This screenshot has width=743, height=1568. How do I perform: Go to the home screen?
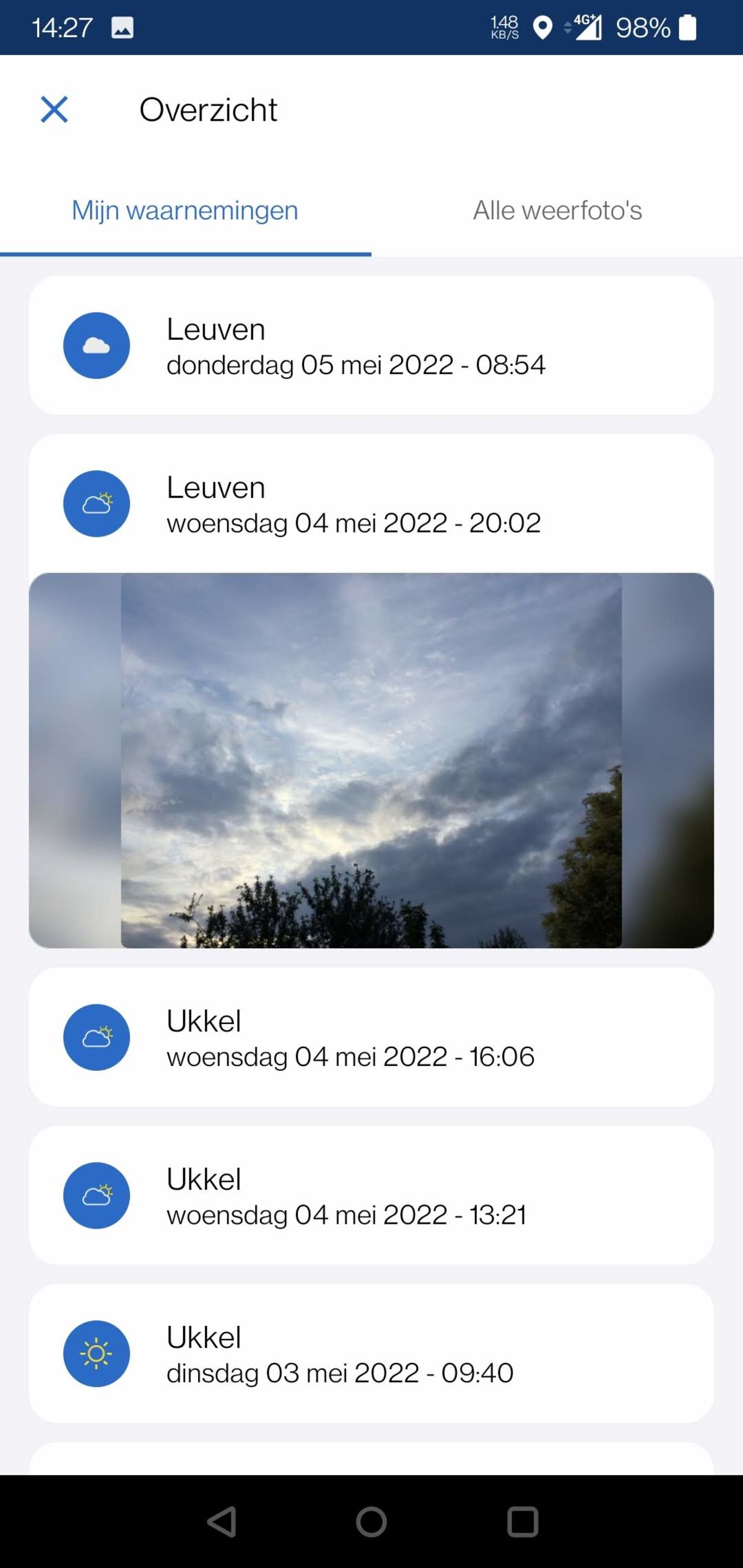pos(371,1521)
